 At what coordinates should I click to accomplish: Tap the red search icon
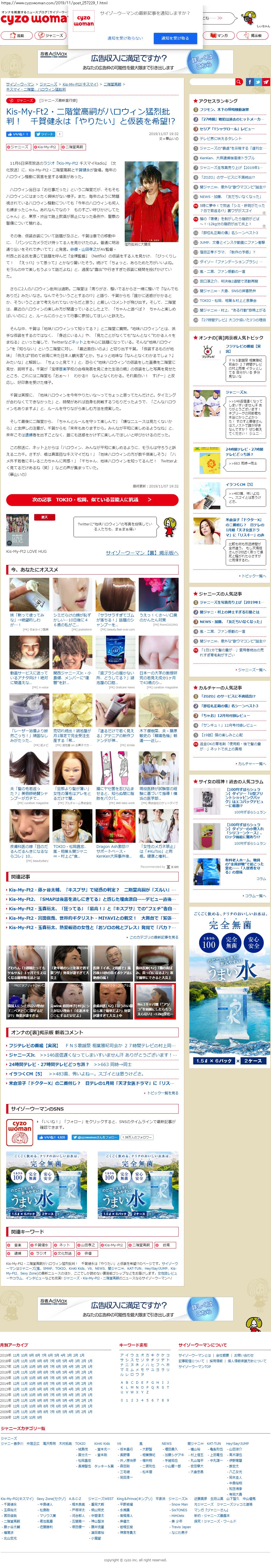239,82
